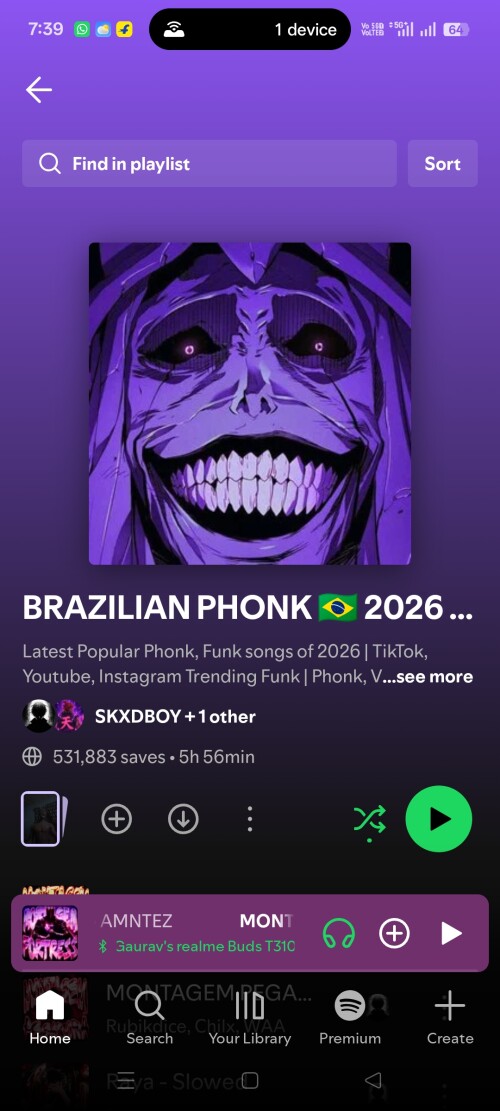Resume playback from the mini player
This screenshot has height=1111, width=500.
pyautogui.click(x=452, y=933)
